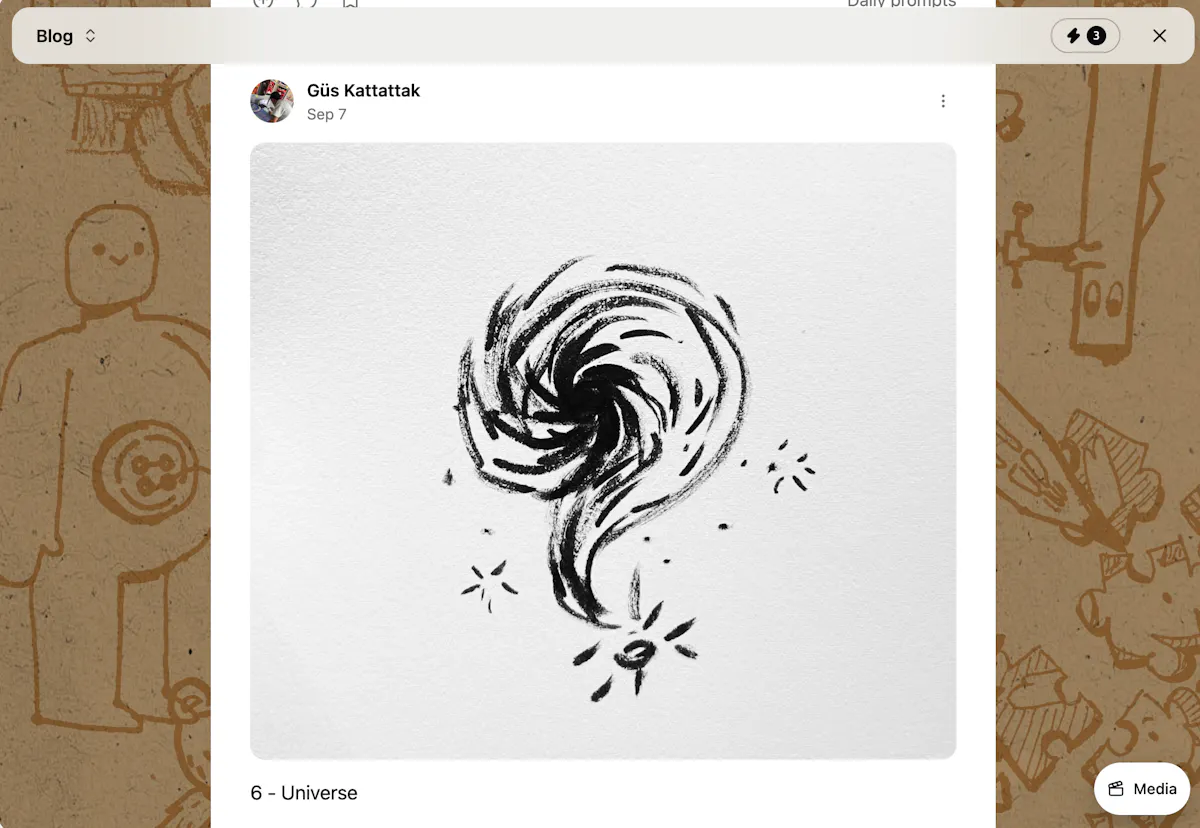Open Güs Kattattak's profile picture
This screenshot has height=828, width=1200.
pyautogui.click(x=272, y=101)
